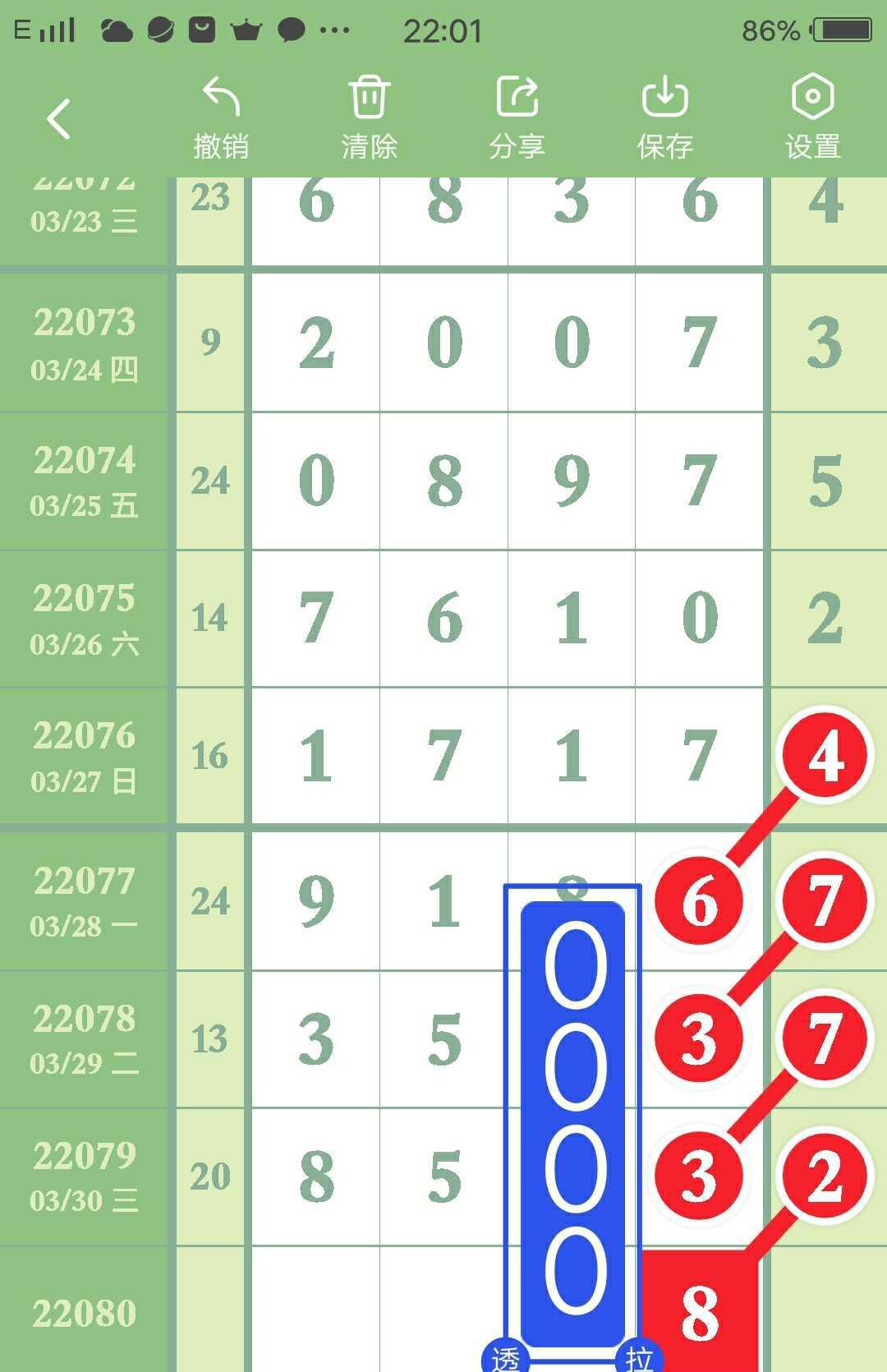Go back using the top-left arrow
Screen dimensions: 887x1372
(58, 118)
